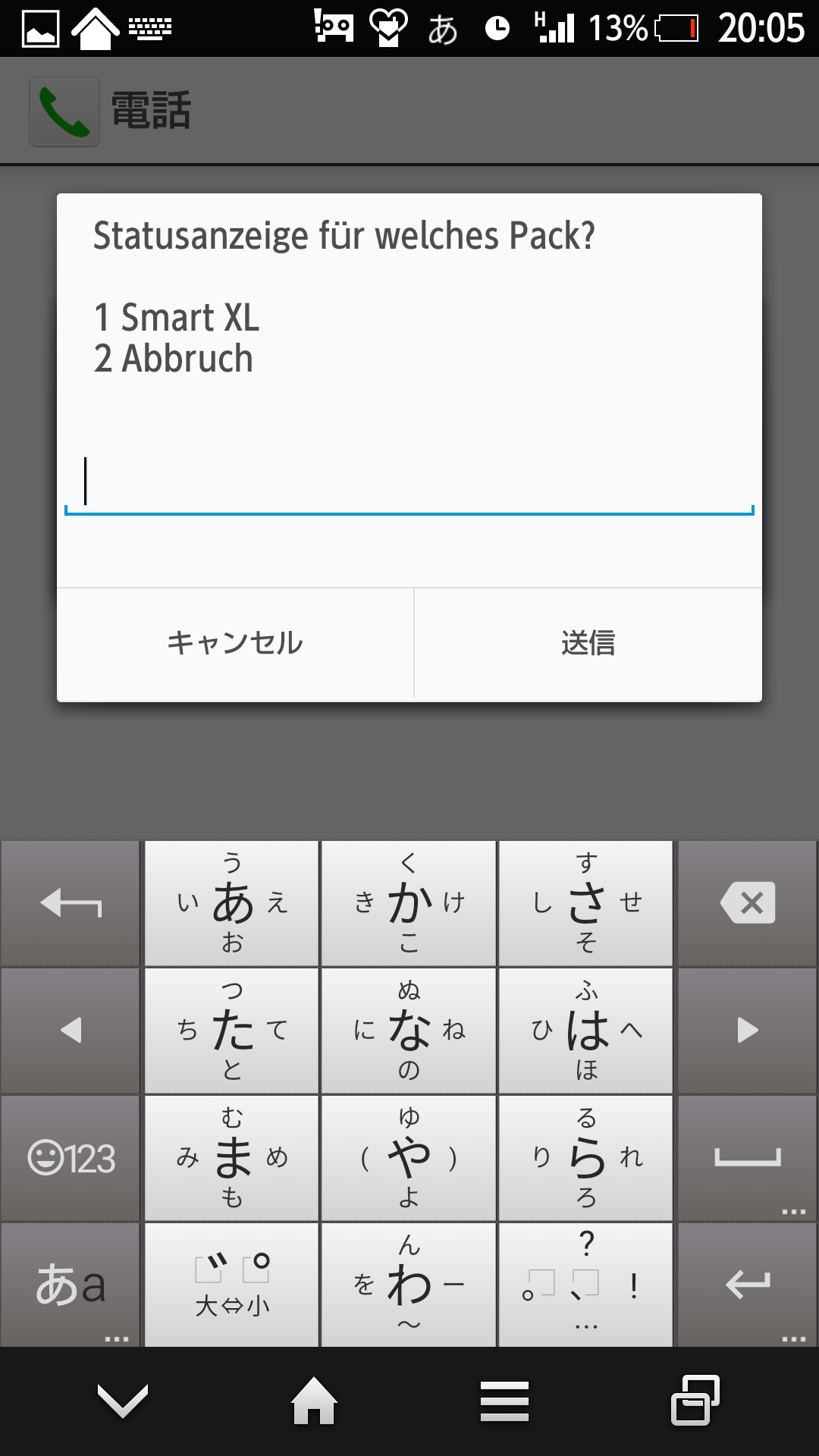Tap the enter key on the keyboard
This screenshot has width=819, height=1456.
(748, 1285)
